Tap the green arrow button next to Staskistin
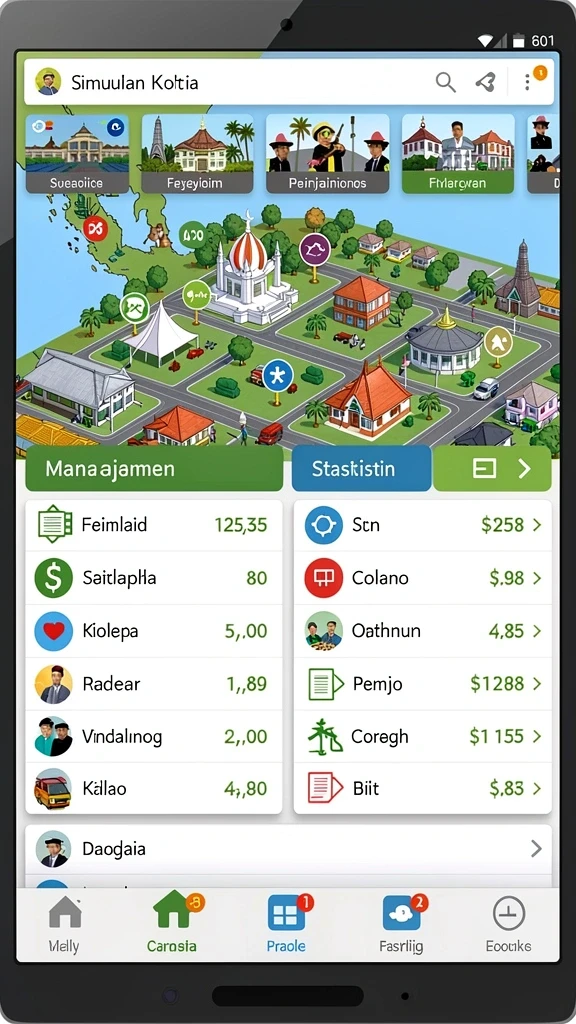Image resolution: width=576 pixels, height=1024 pixels. tap(492, 468)
